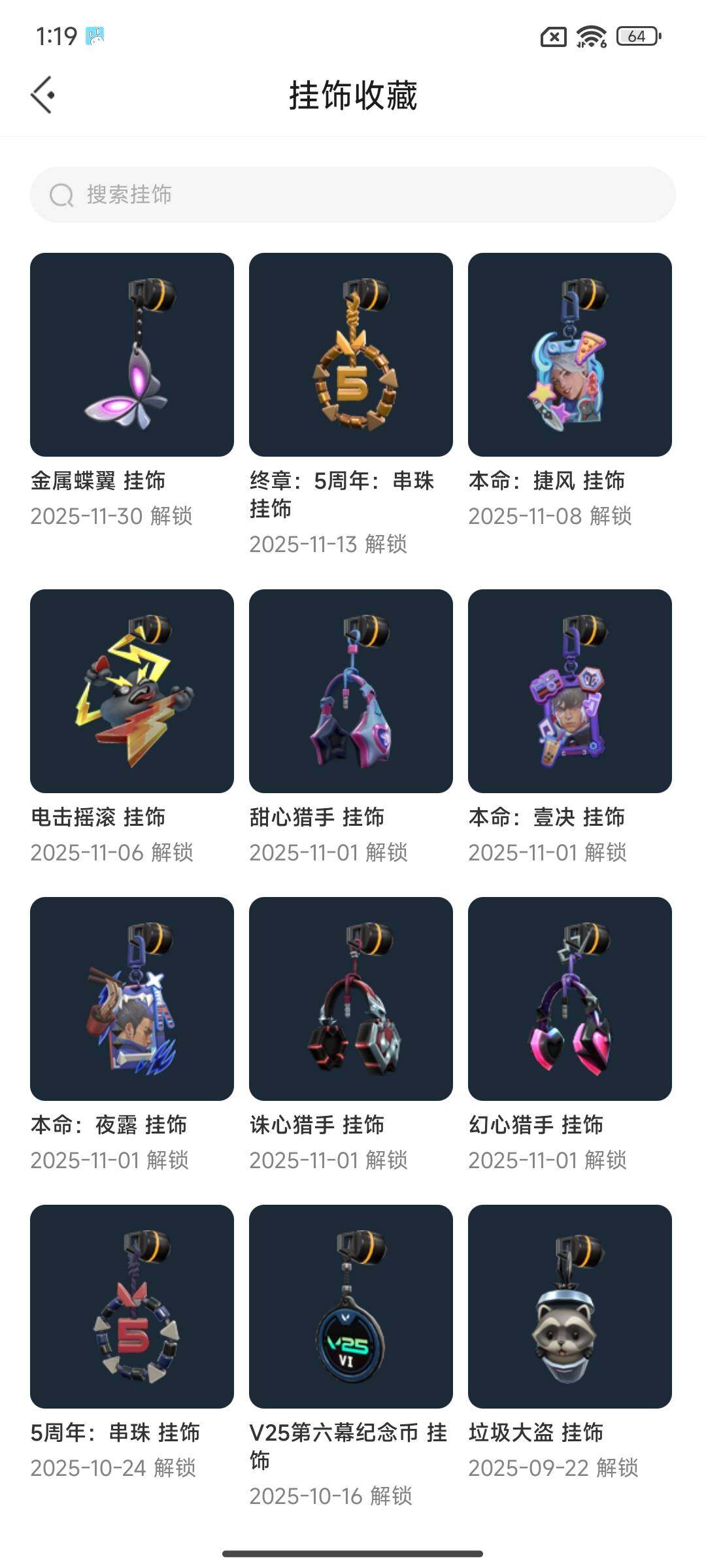Go back from 挂饰收藏 page
This screenshot has height=1568, width=706.
(43, 95)
